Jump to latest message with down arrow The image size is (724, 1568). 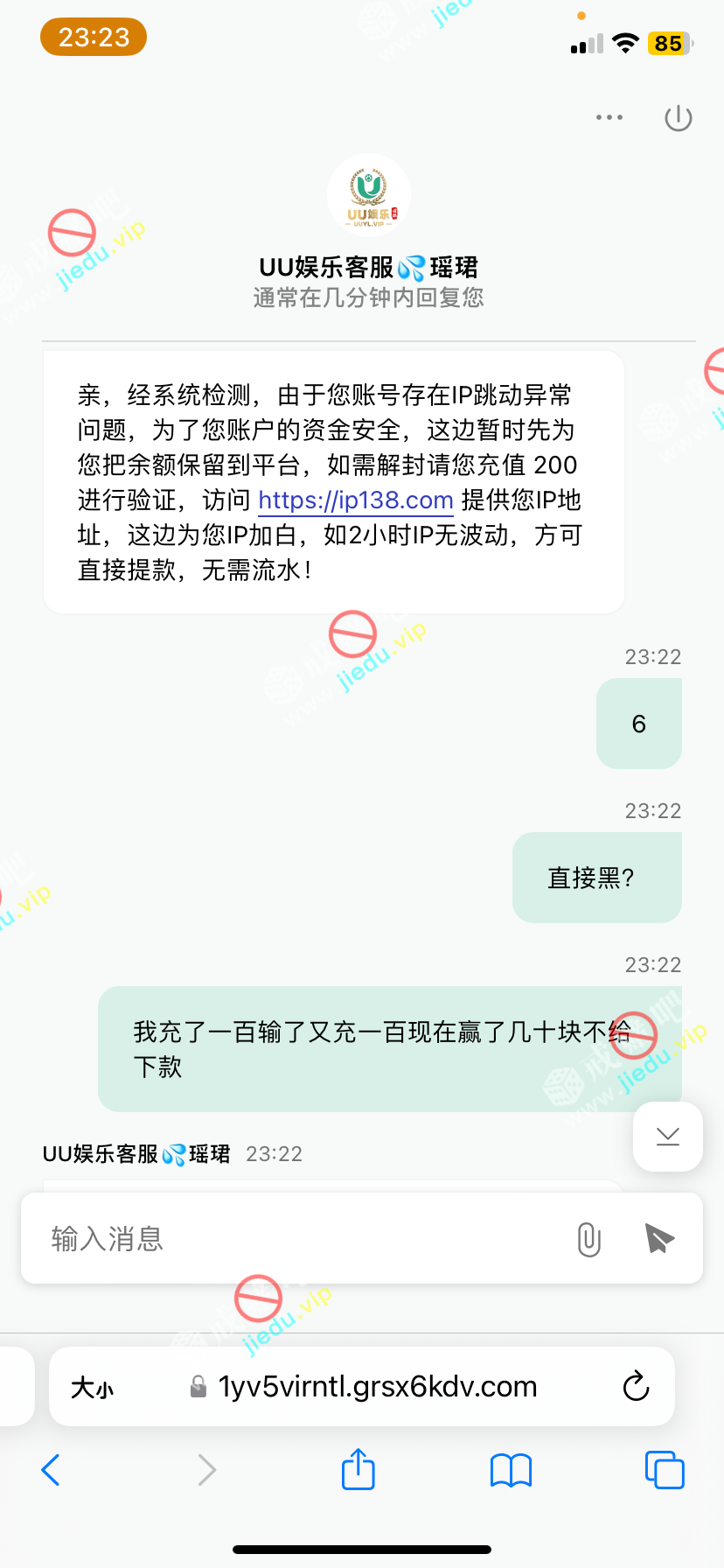667,1137
